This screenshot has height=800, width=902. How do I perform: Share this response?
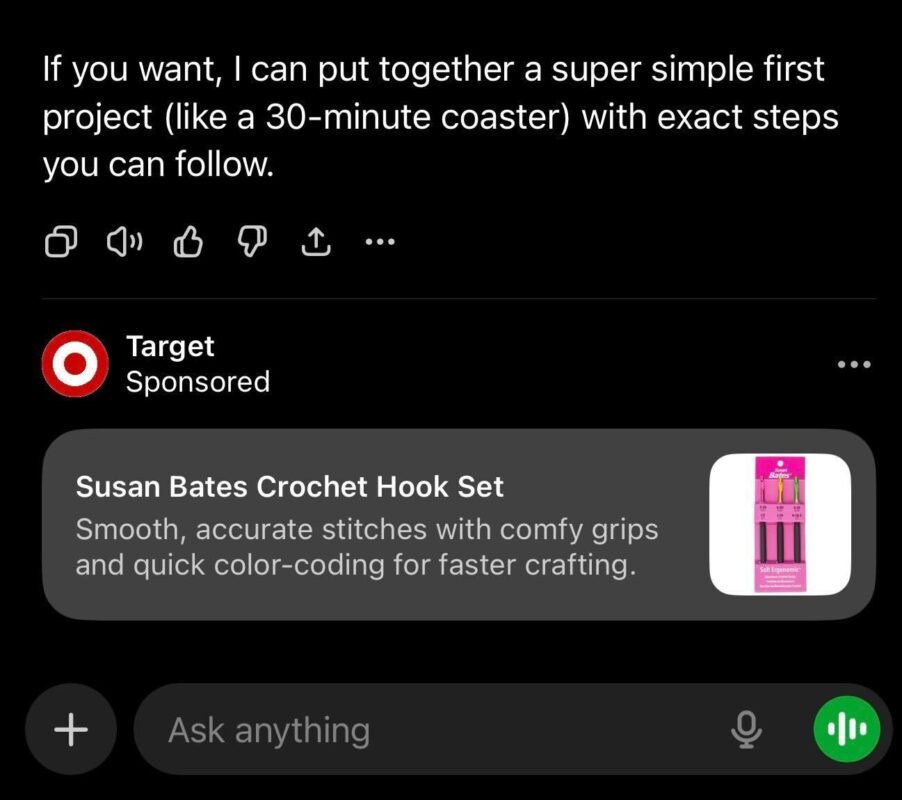[x=316, y=241]
